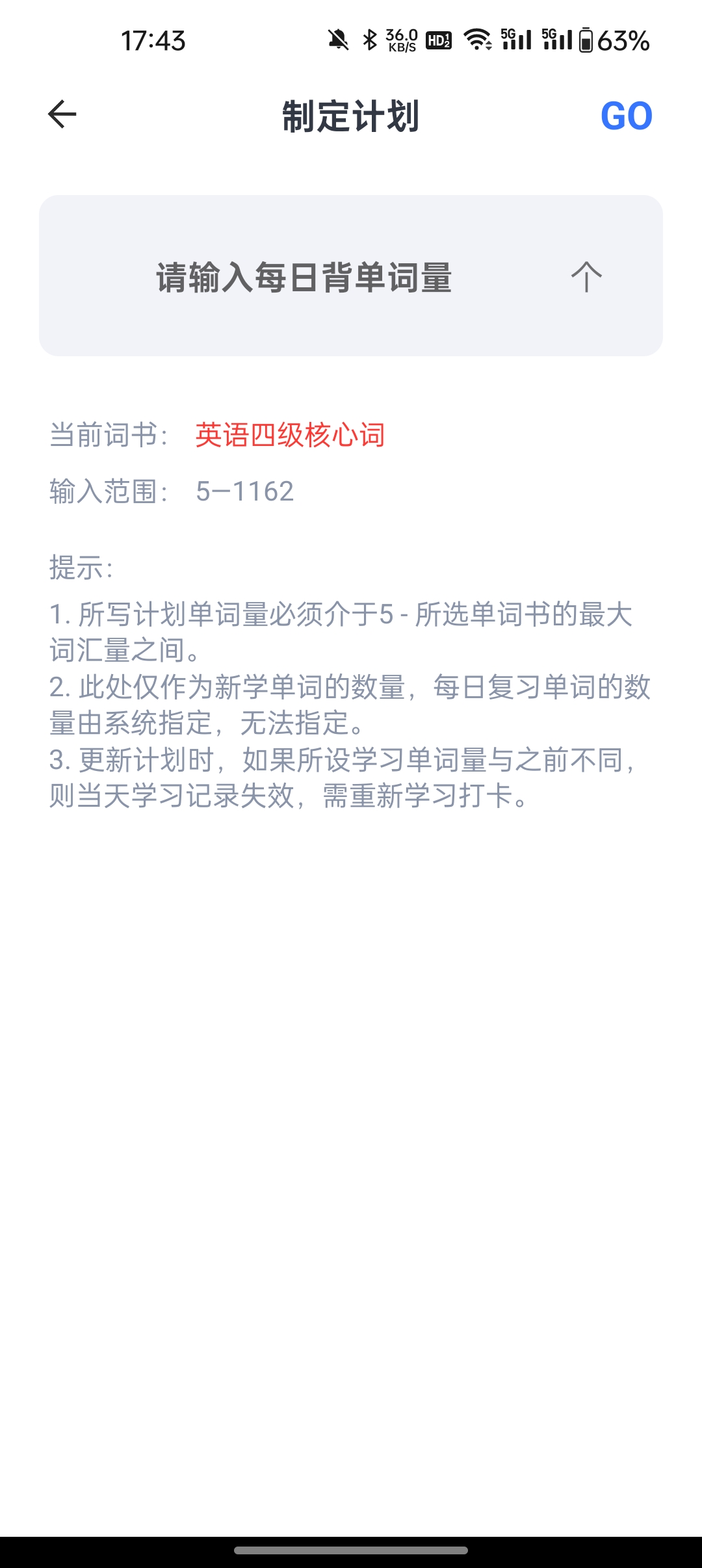Tap GO to confirm the plan
The image size is (702, 1568).
(626, 116)
